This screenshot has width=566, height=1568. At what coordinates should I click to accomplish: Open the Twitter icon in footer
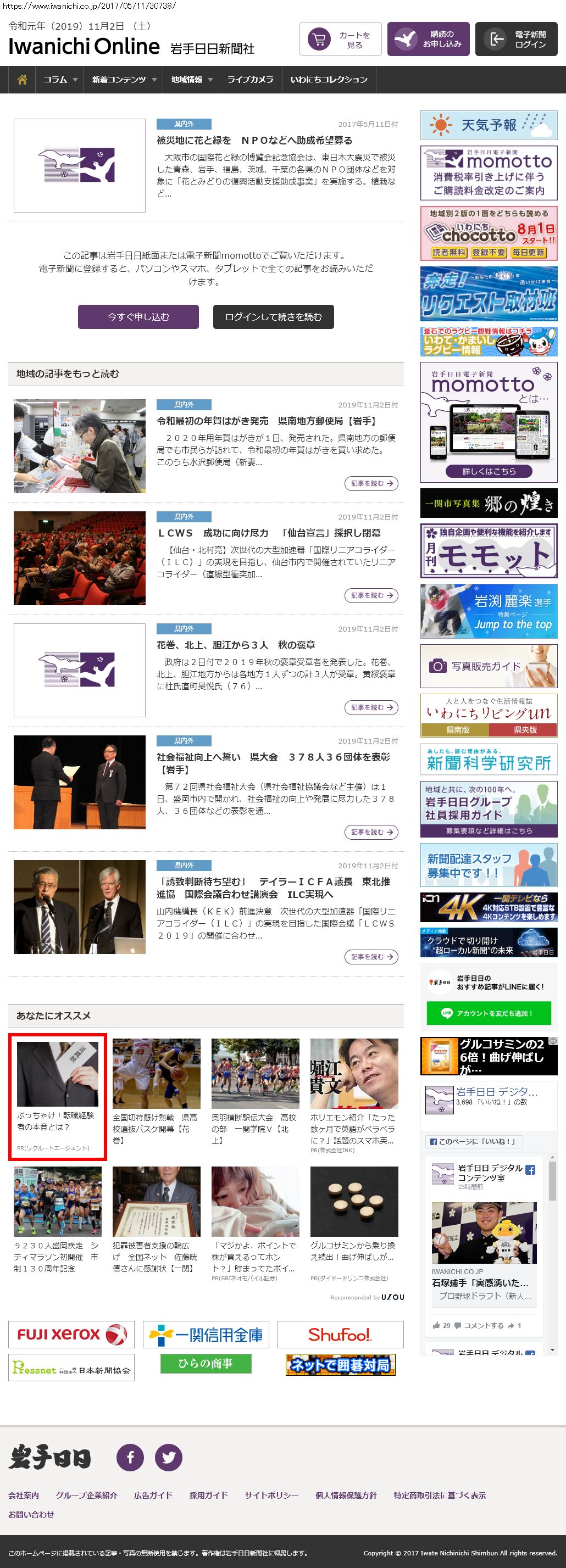tap(169, 1457)
